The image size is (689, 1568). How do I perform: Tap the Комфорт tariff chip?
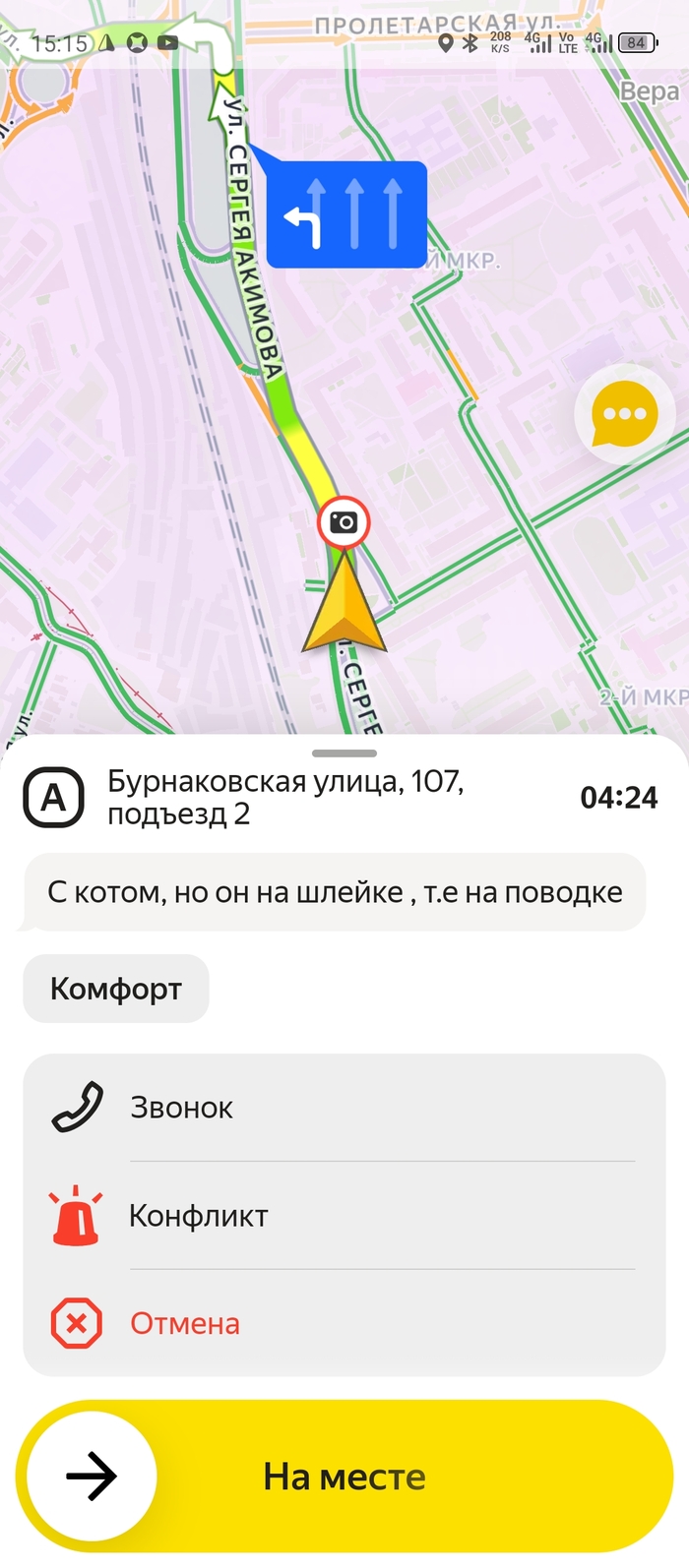point(116,989)
